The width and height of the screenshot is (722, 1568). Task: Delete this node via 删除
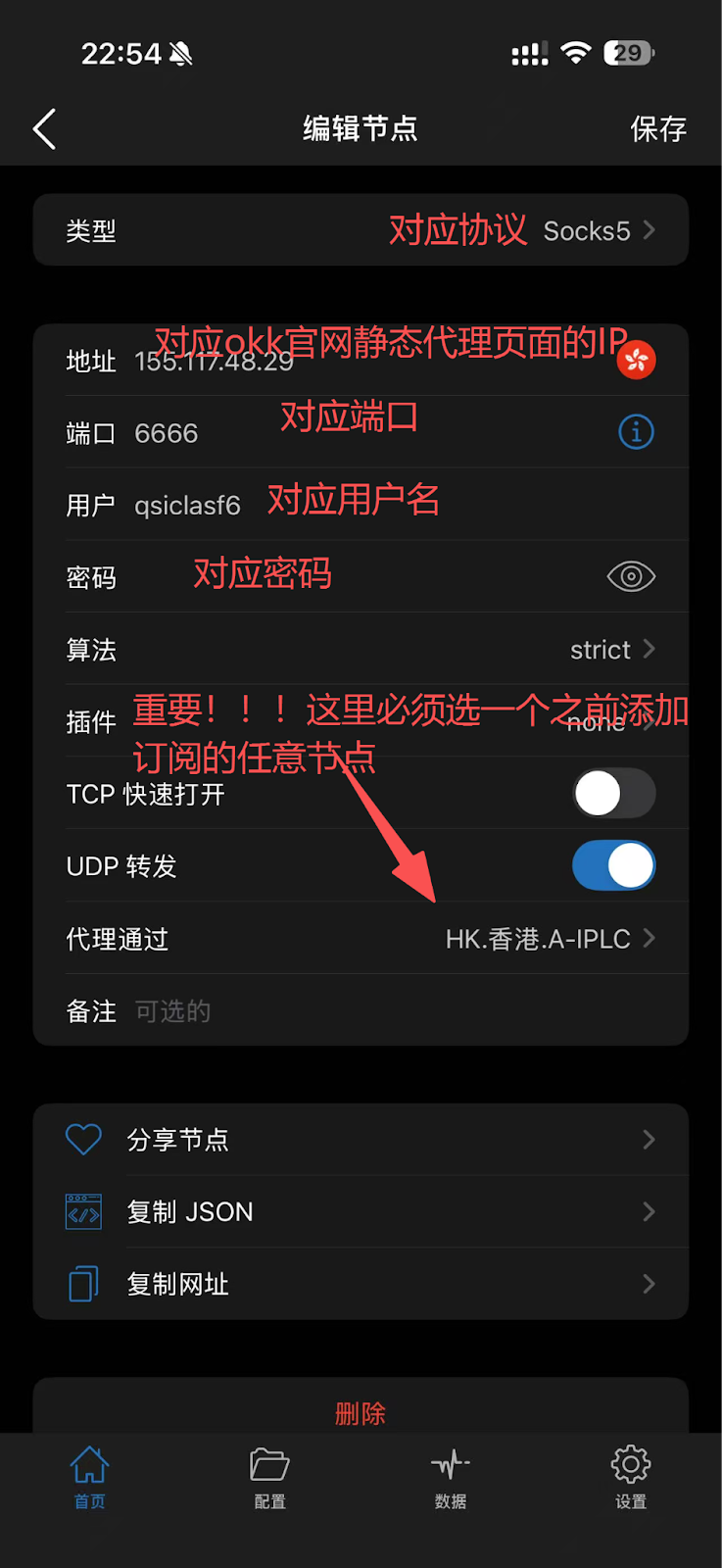(x=361, y=1411)
